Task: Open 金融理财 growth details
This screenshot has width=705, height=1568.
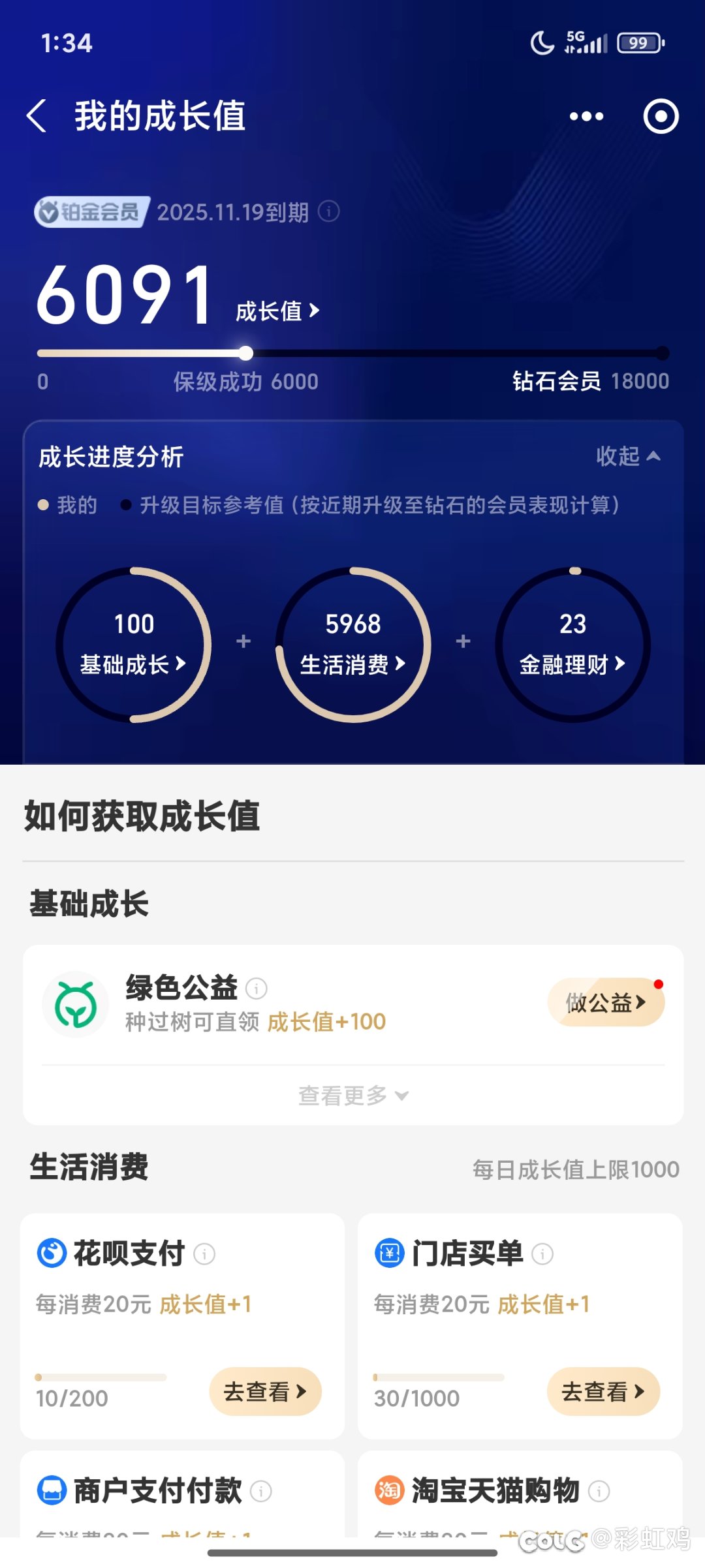Action: coord(572,645)
